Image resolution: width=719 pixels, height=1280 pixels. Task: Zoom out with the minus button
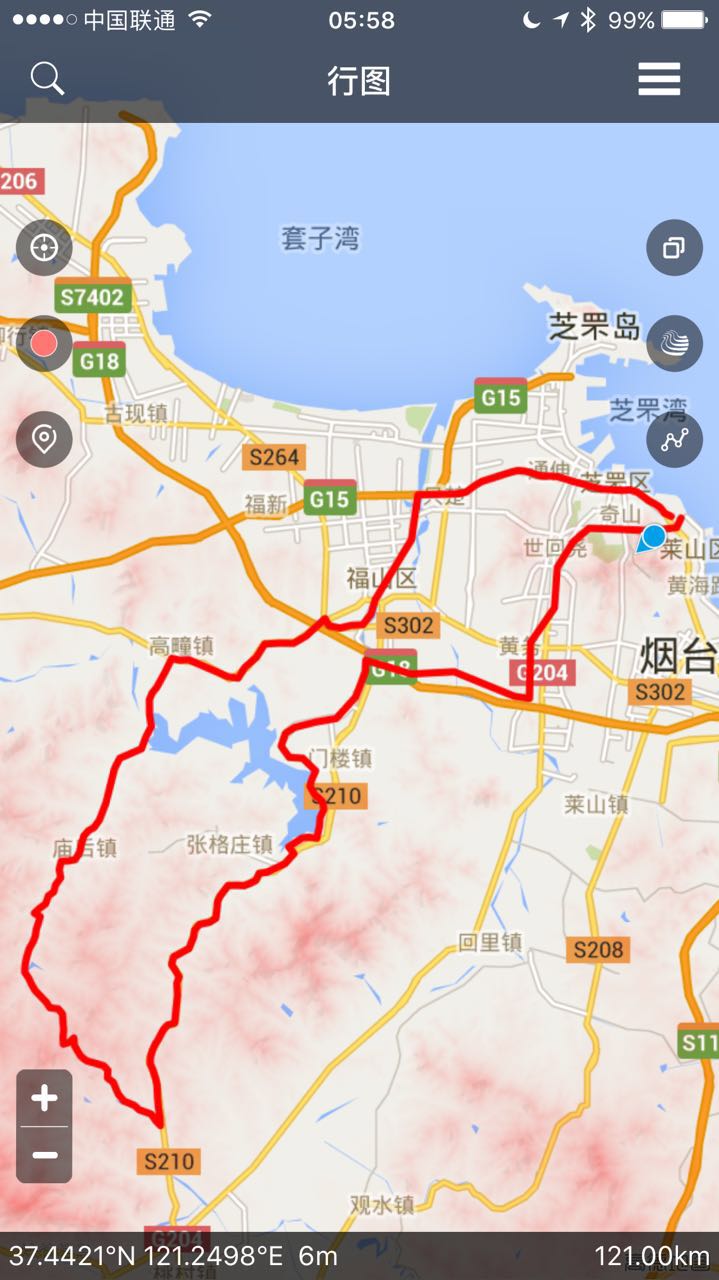[44, 1155]
